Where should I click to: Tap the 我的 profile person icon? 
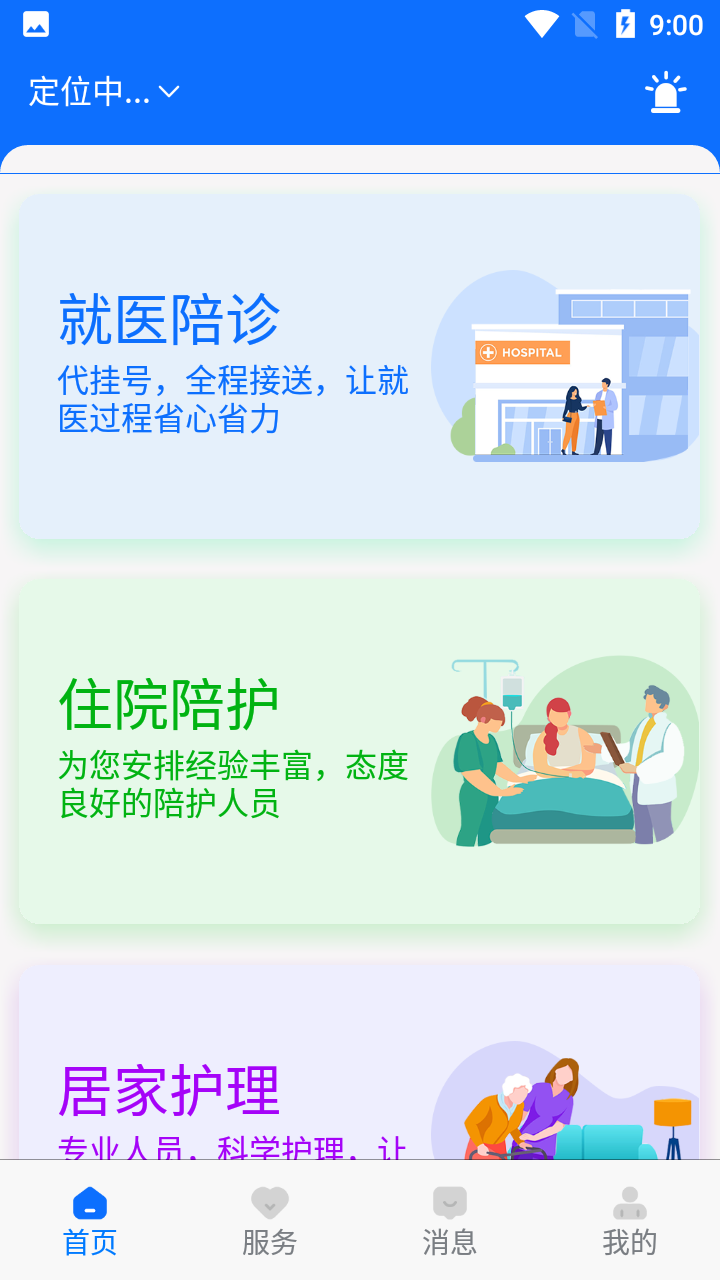[631, 1203]
